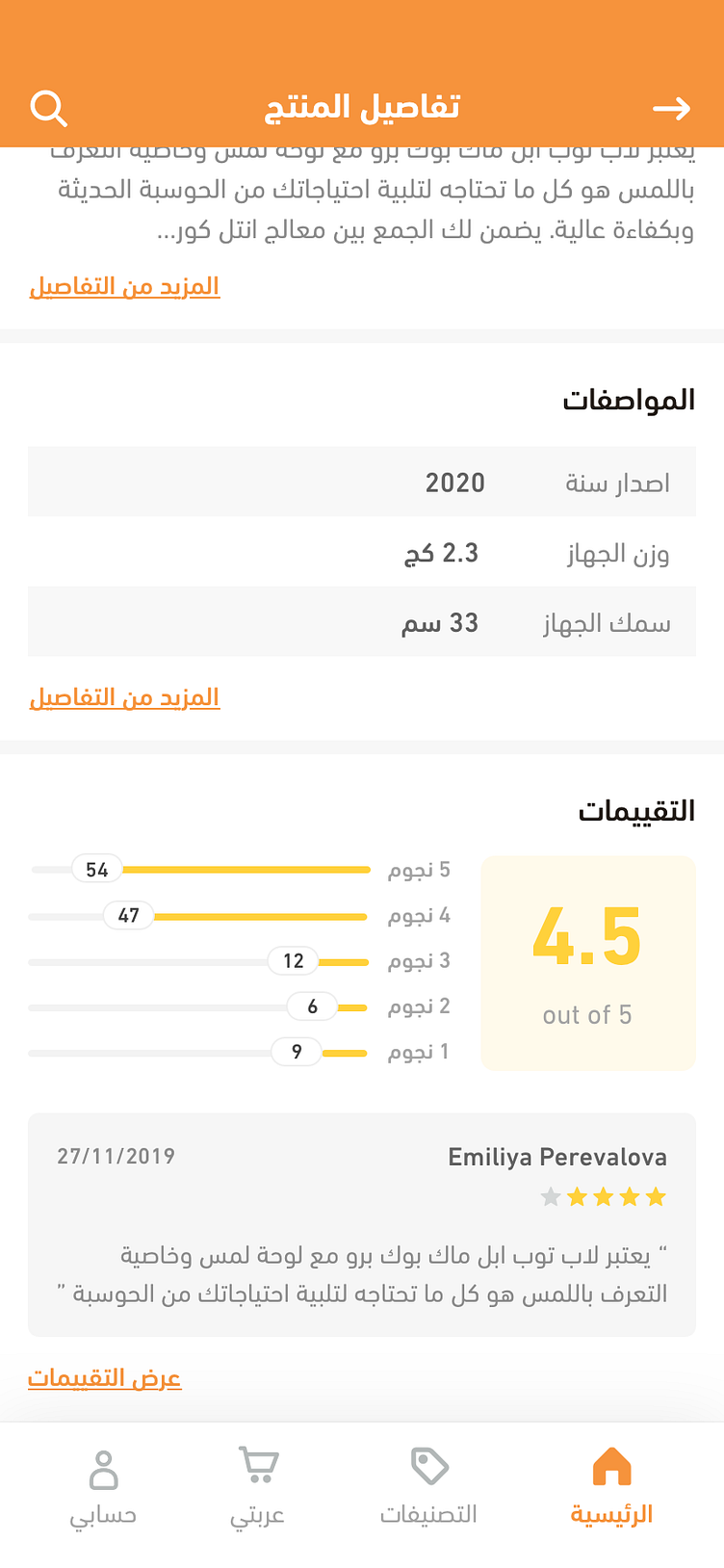Screen dimensions: 724x1568
Task: Open the عربتي cart tab
Action: pyautogui.click(x=257, y=1487)
